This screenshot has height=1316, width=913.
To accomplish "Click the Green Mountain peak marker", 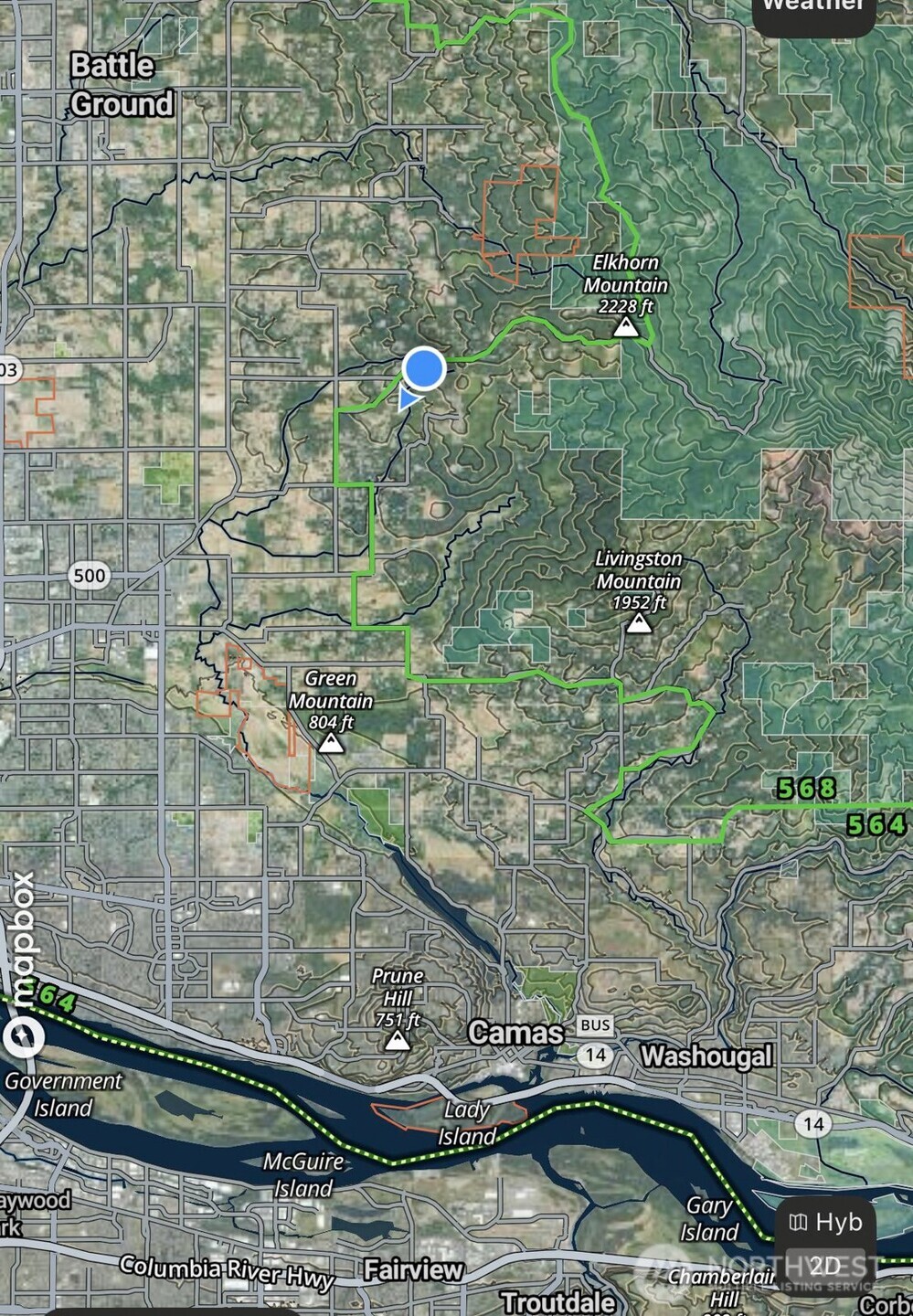I will (333, 745).
